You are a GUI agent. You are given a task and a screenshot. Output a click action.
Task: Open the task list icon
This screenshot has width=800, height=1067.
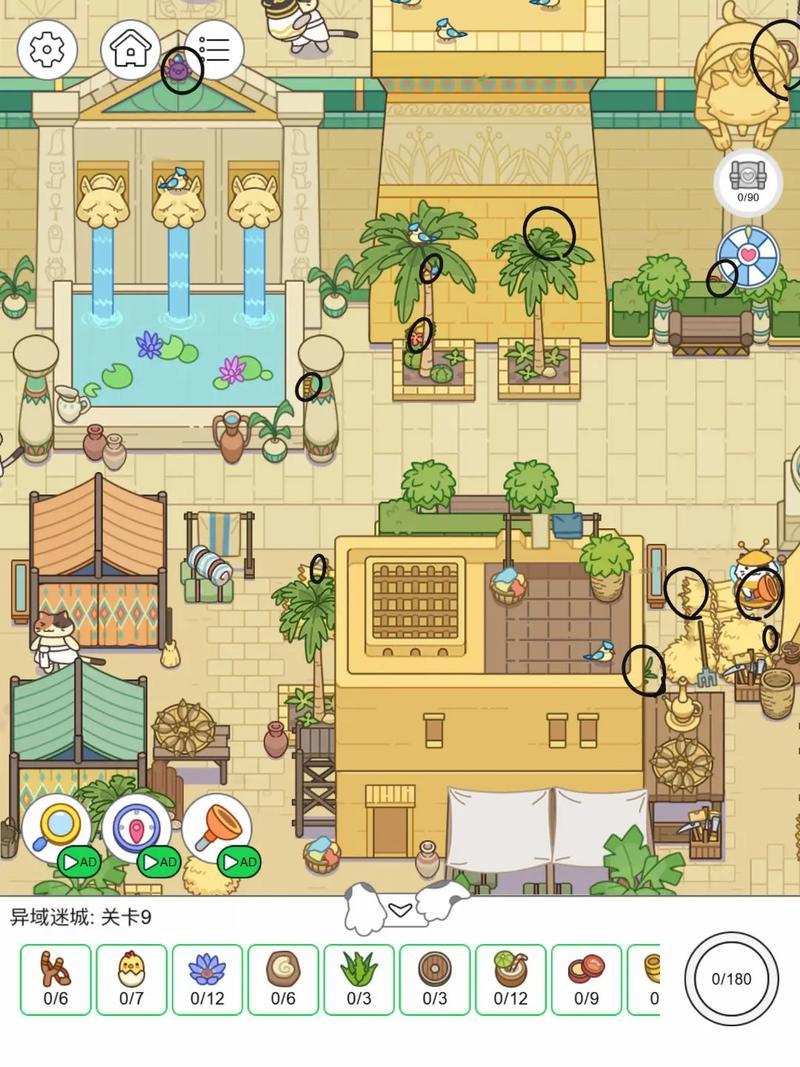213,48
